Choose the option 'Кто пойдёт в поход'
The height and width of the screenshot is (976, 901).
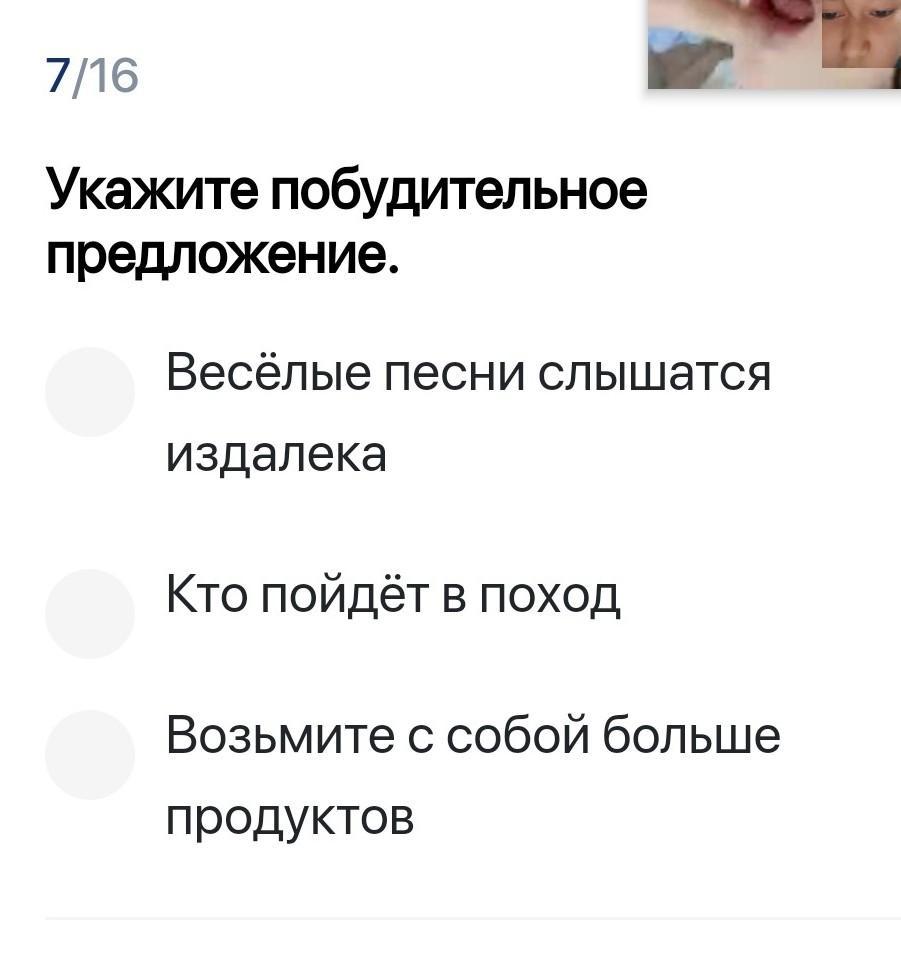tap(90, 613)
